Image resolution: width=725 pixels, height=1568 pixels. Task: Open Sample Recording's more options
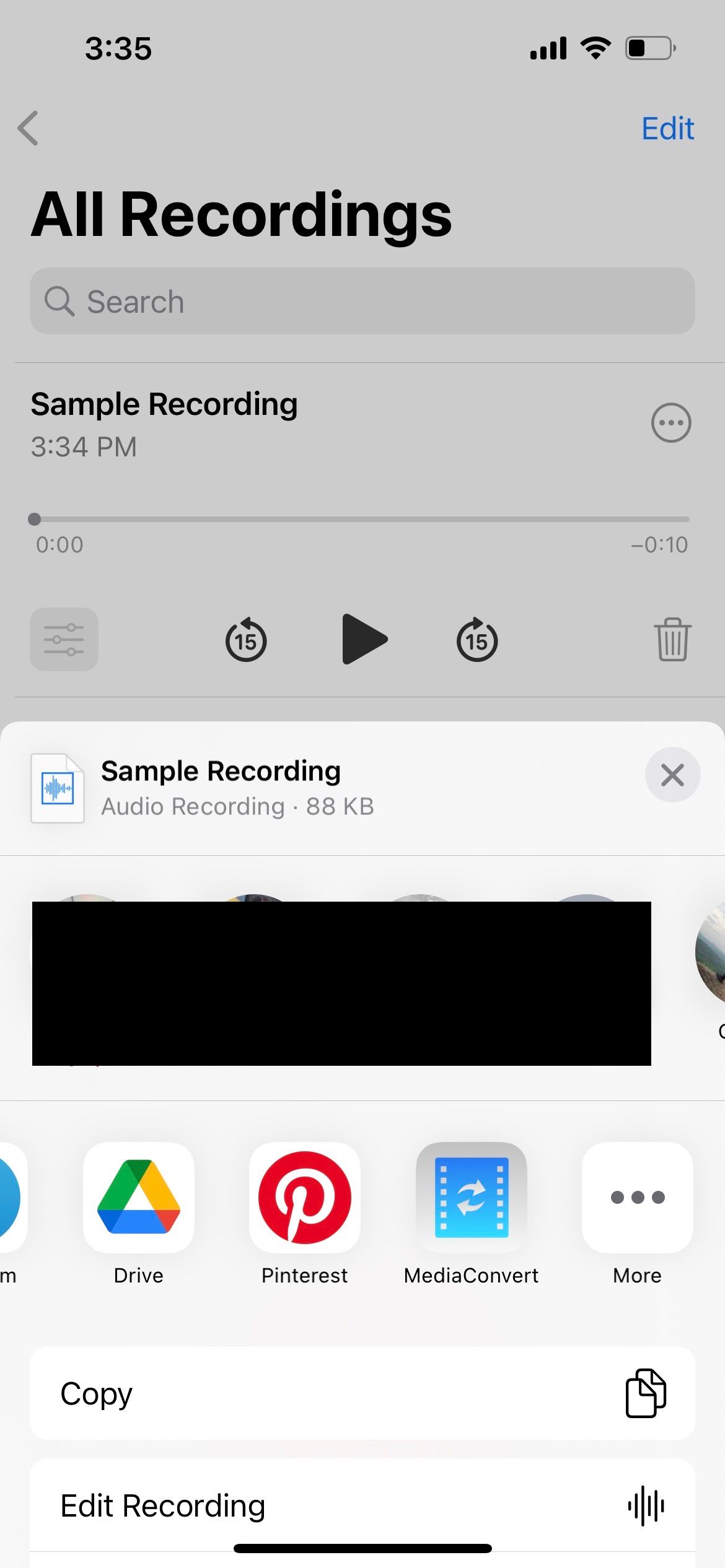(x=671, y=423)
